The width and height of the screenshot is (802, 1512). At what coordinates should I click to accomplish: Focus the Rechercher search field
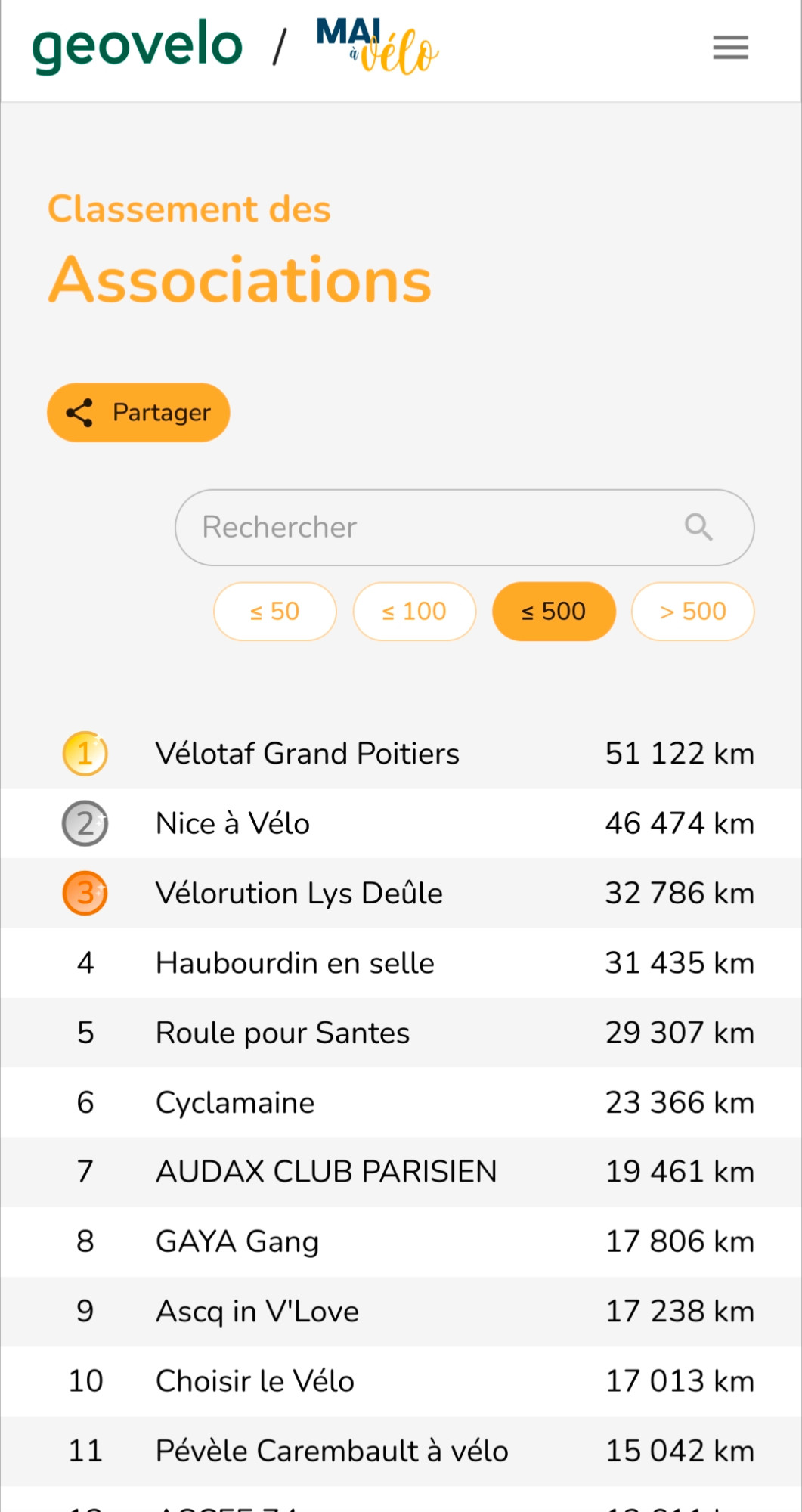tap(465, 527)
